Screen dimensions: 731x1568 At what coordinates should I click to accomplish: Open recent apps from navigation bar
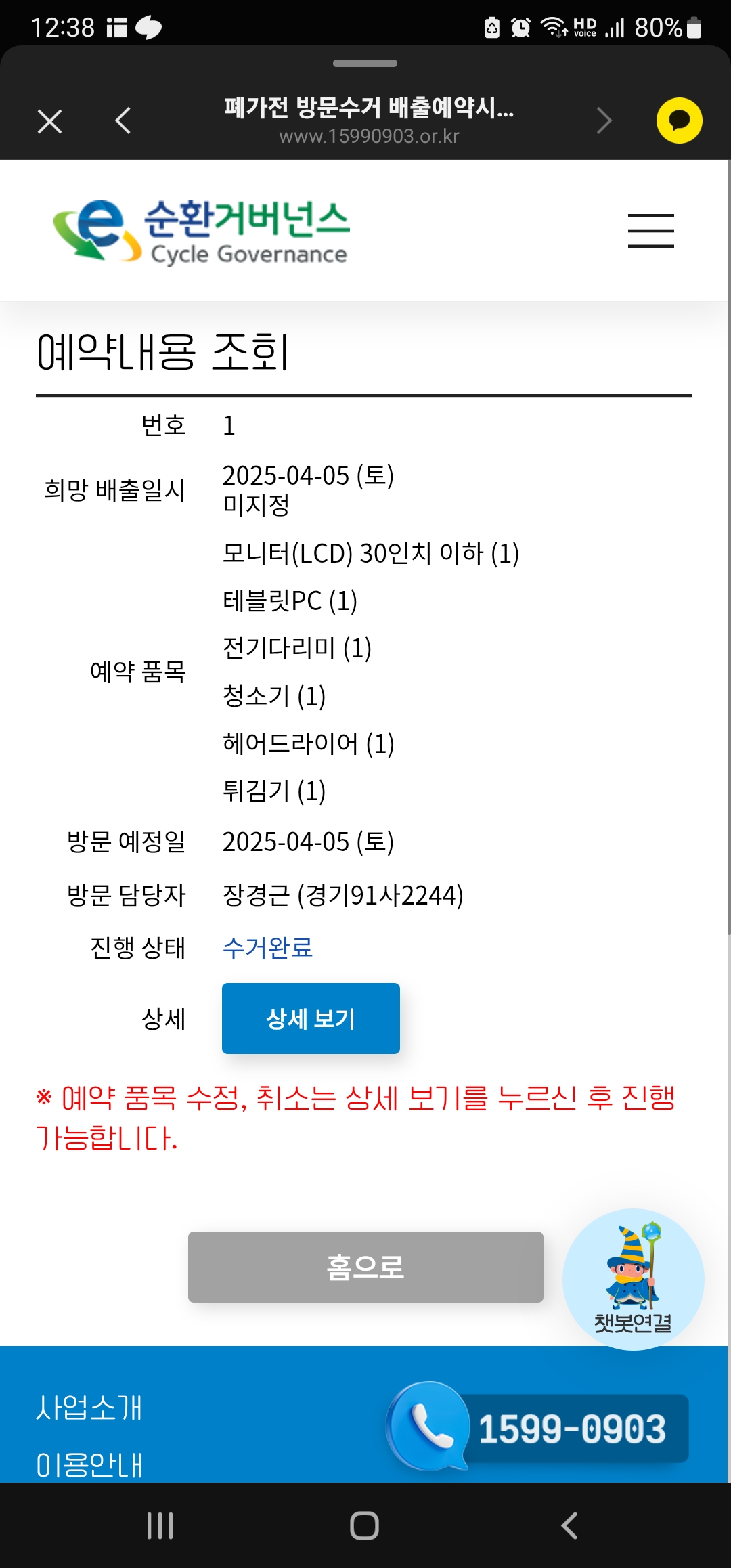point(160,1526)
